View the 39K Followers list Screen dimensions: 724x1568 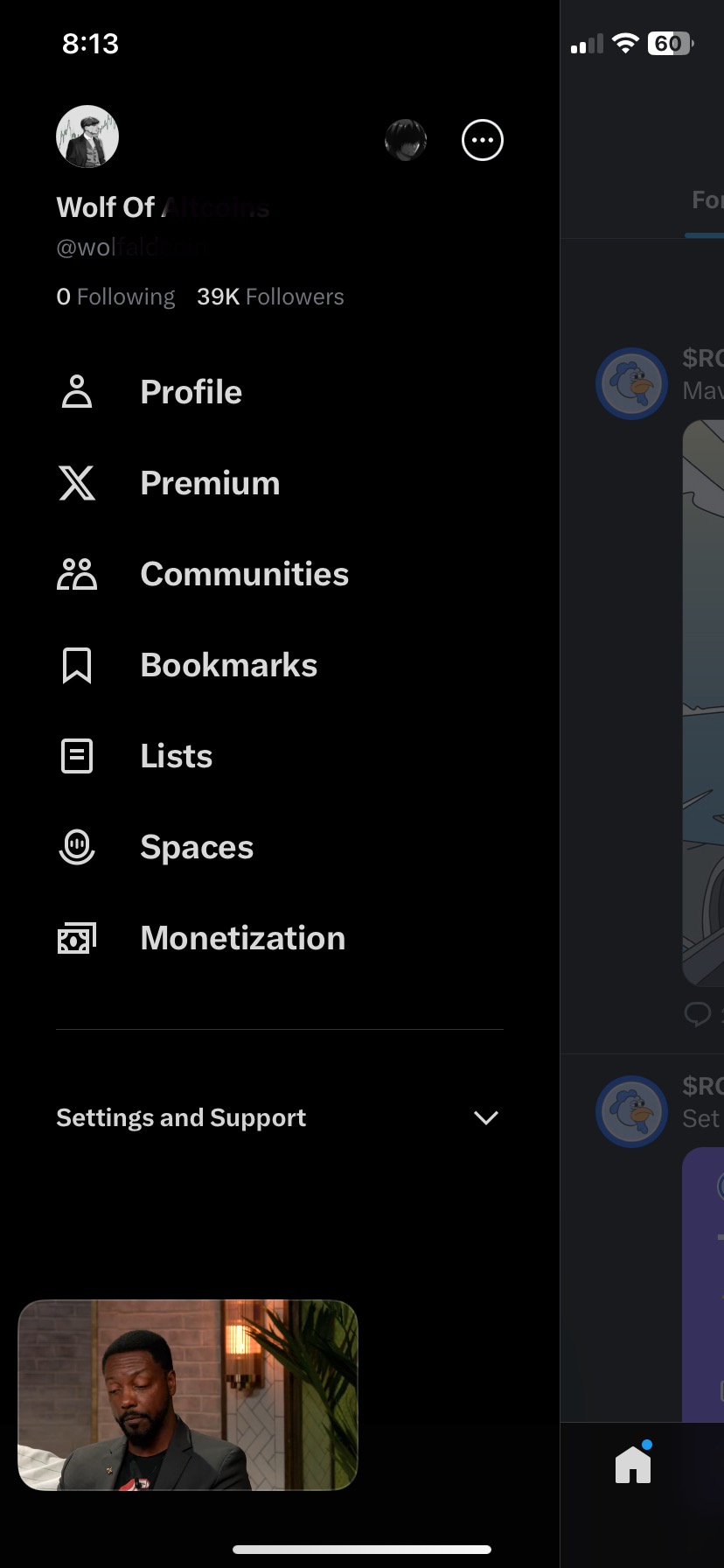[270, 297]
